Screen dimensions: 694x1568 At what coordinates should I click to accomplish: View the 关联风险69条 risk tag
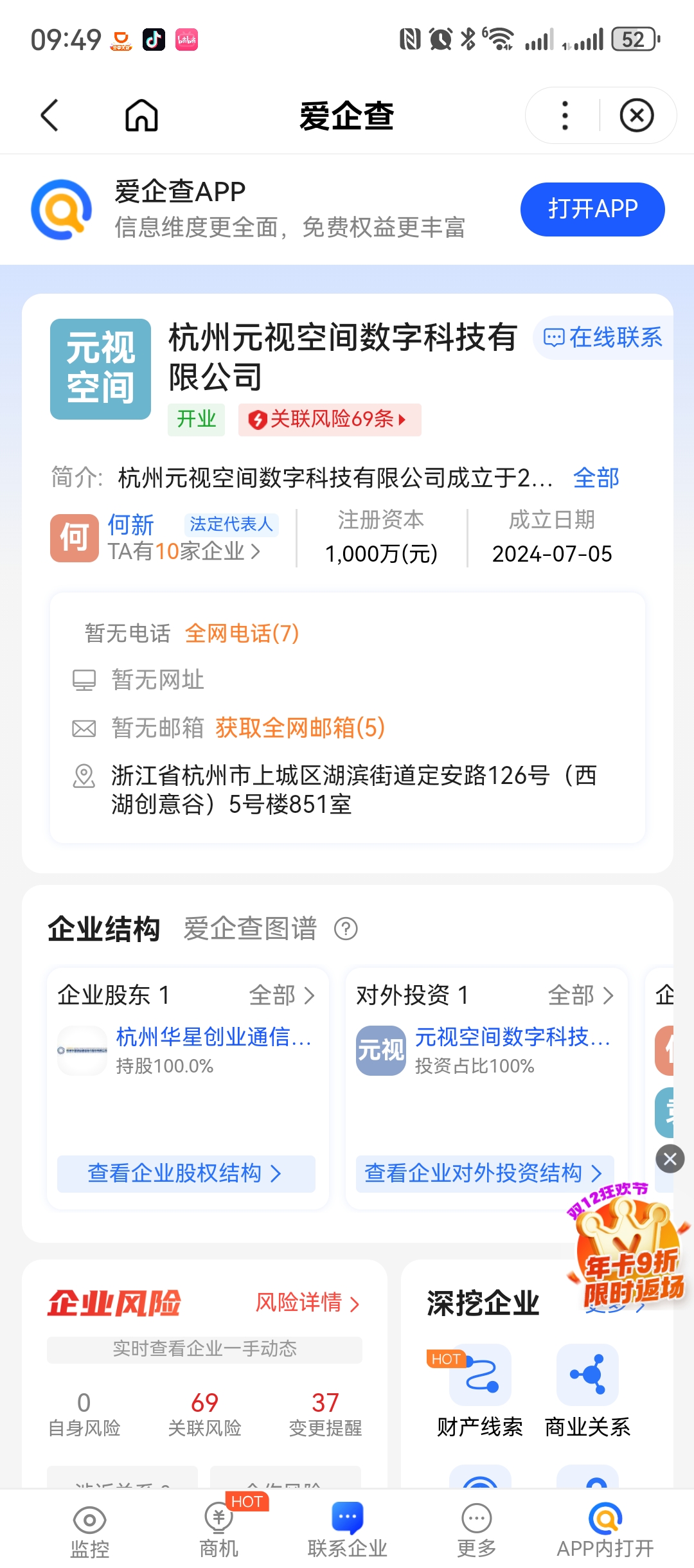pos(330,420)
